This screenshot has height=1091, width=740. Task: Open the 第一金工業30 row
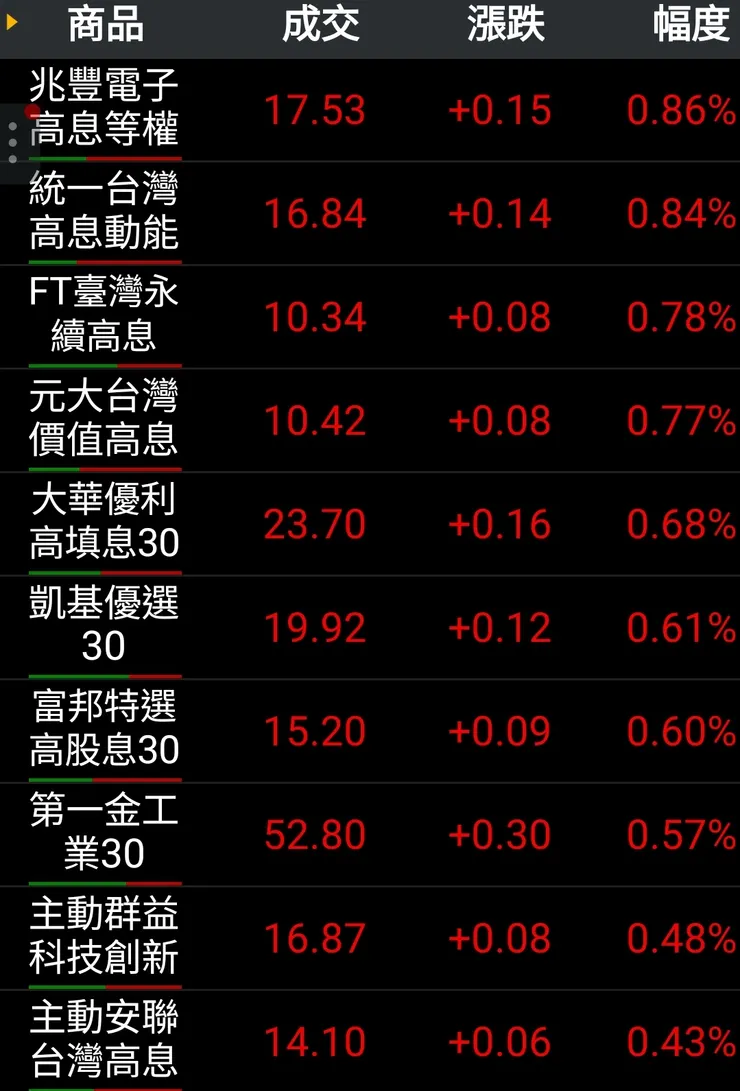pos(105,834)
